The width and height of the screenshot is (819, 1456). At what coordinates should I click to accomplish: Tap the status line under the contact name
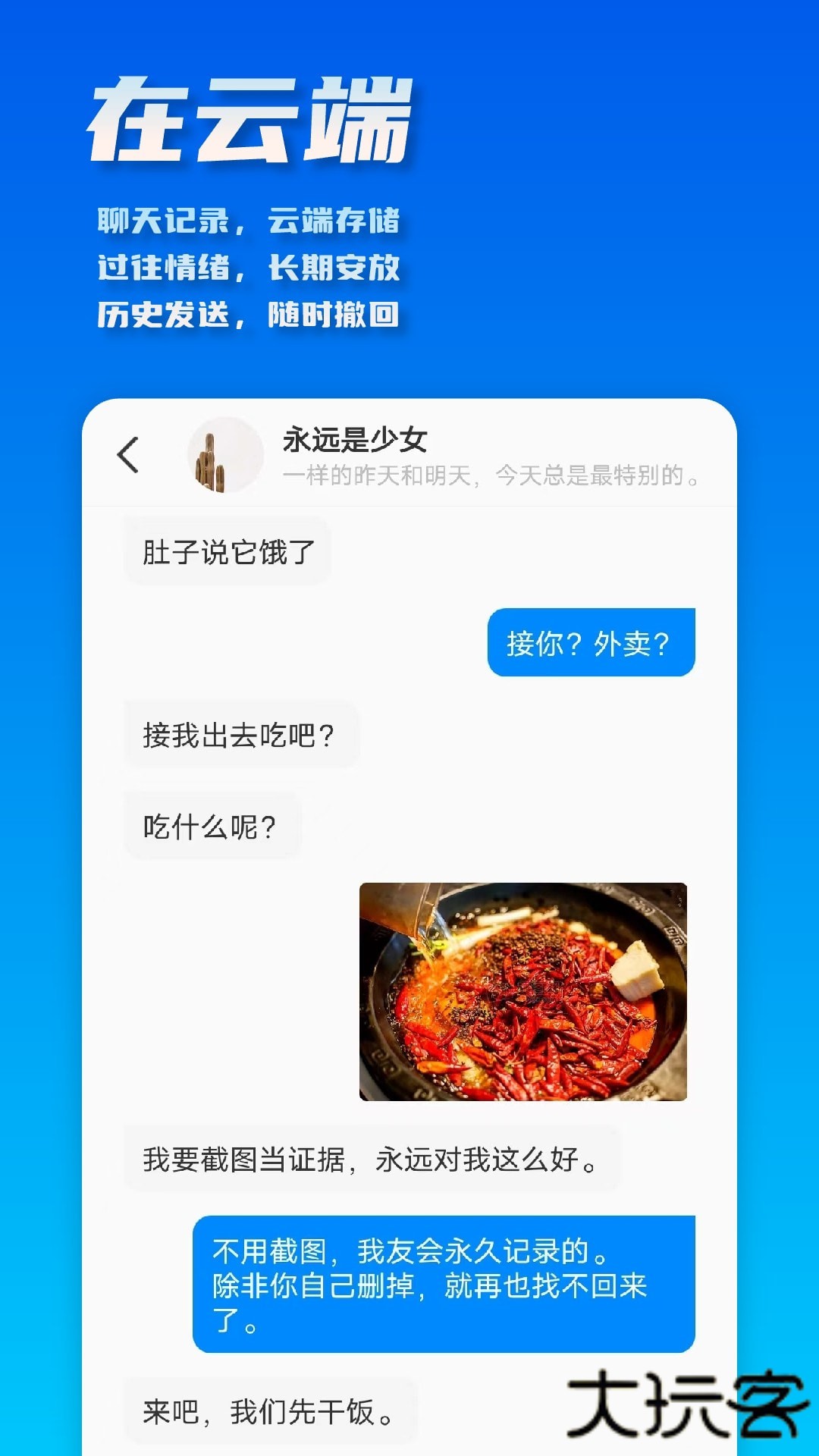[493, 478]
